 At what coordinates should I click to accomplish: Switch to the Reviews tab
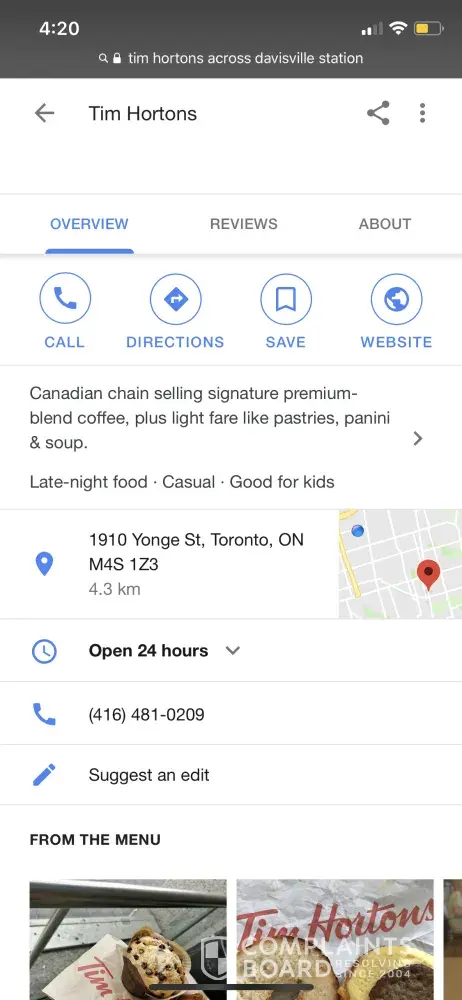(x=244, y=224)
